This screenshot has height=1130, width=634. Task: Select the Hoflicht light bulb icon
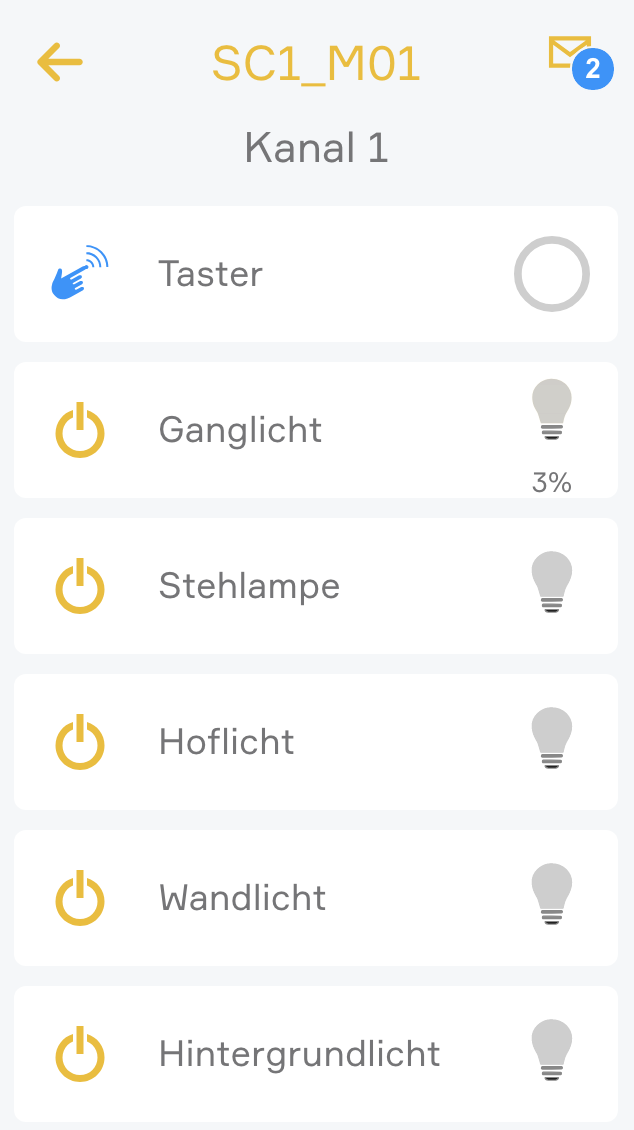click(551, 737)
